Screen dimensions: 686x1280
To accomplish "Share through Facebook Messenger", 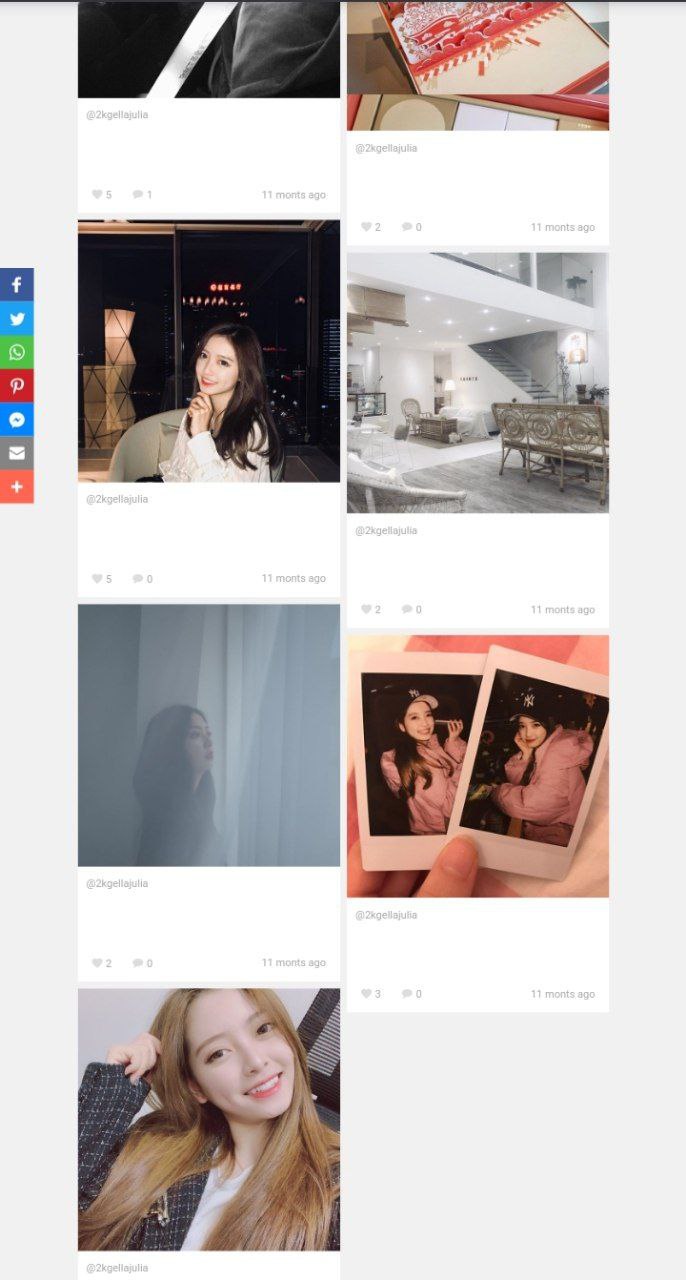I will 17,420.
